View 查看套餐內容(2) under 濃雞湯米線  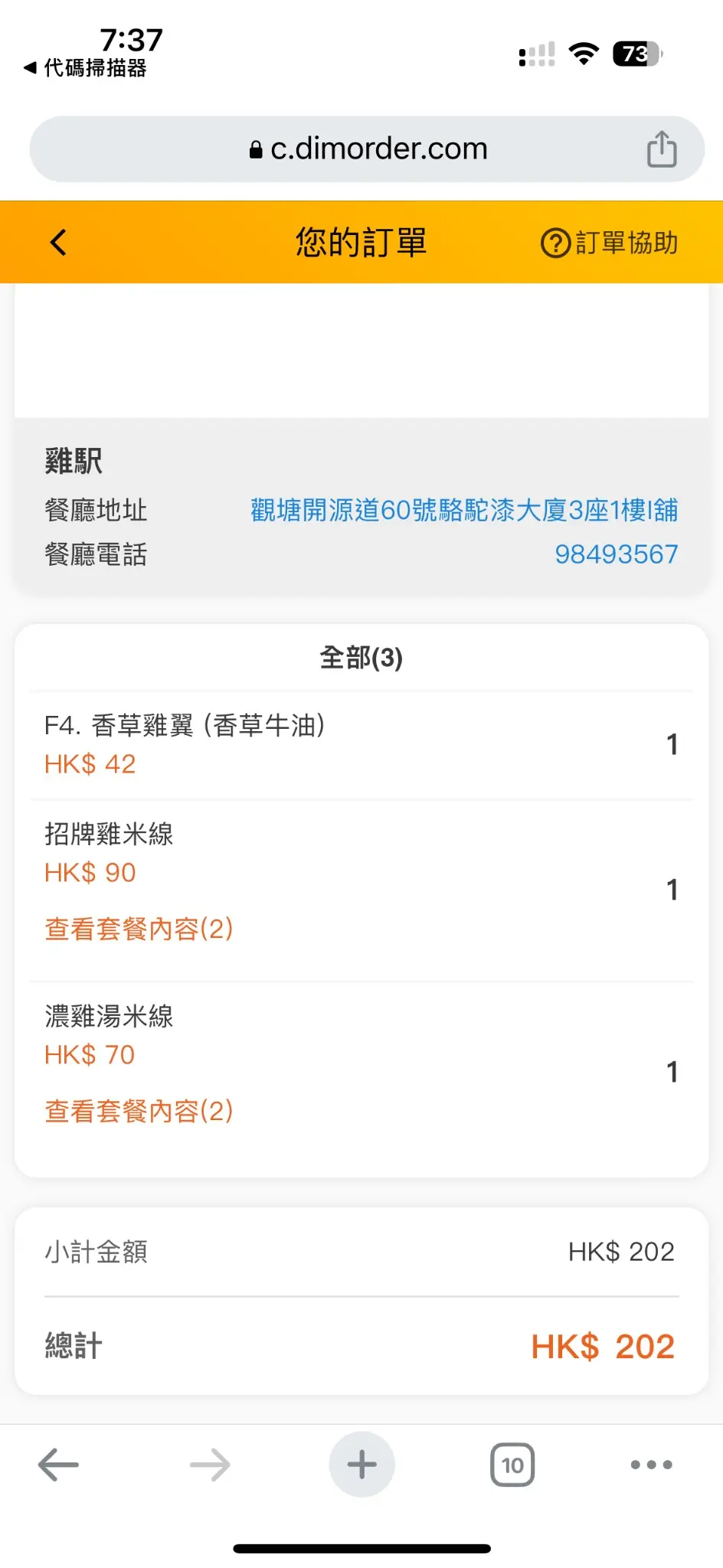[139, 1111]
